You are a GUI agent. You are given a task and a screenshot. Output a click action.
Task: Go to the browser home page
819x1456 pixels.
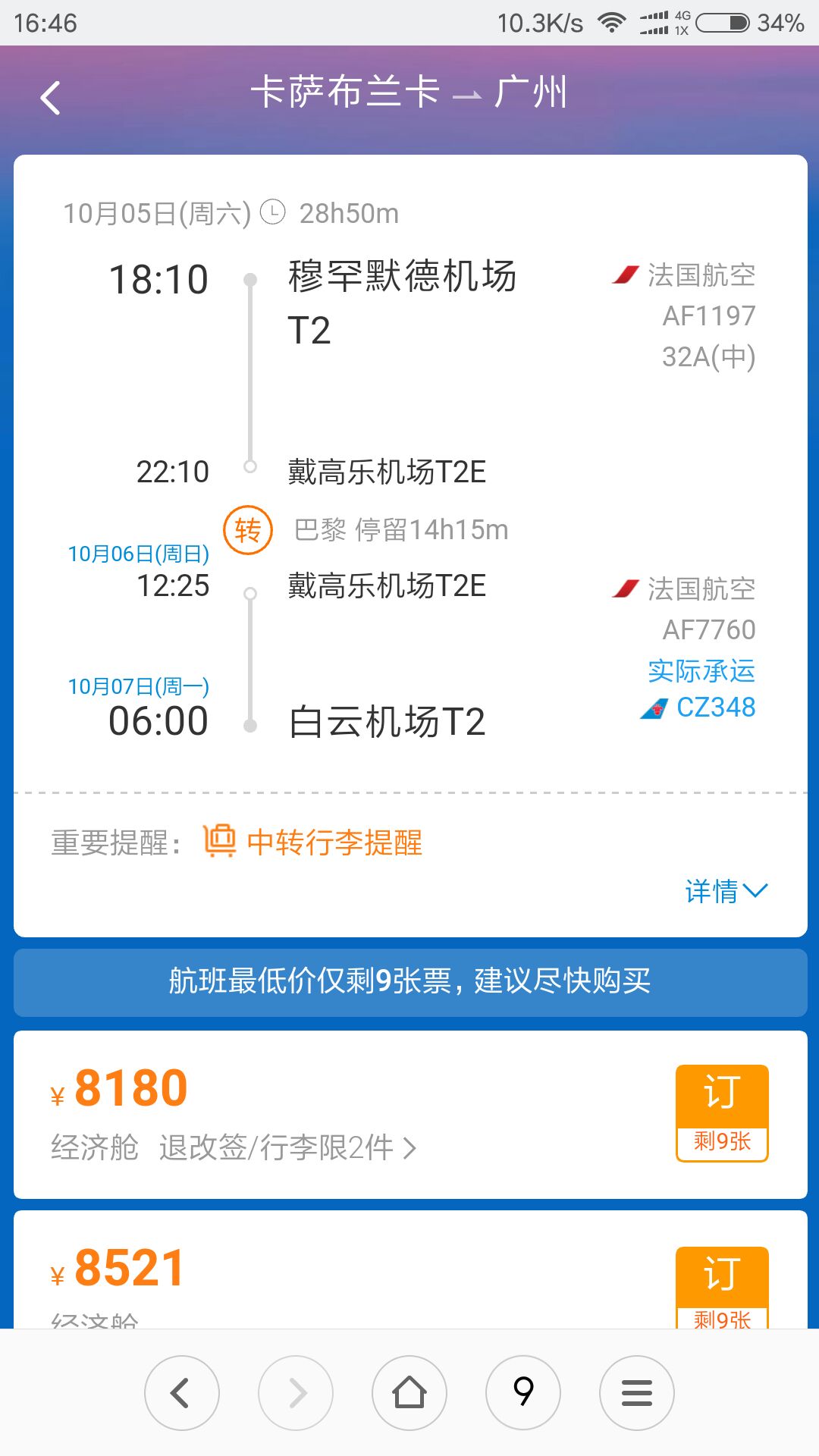pos(409,1393)
